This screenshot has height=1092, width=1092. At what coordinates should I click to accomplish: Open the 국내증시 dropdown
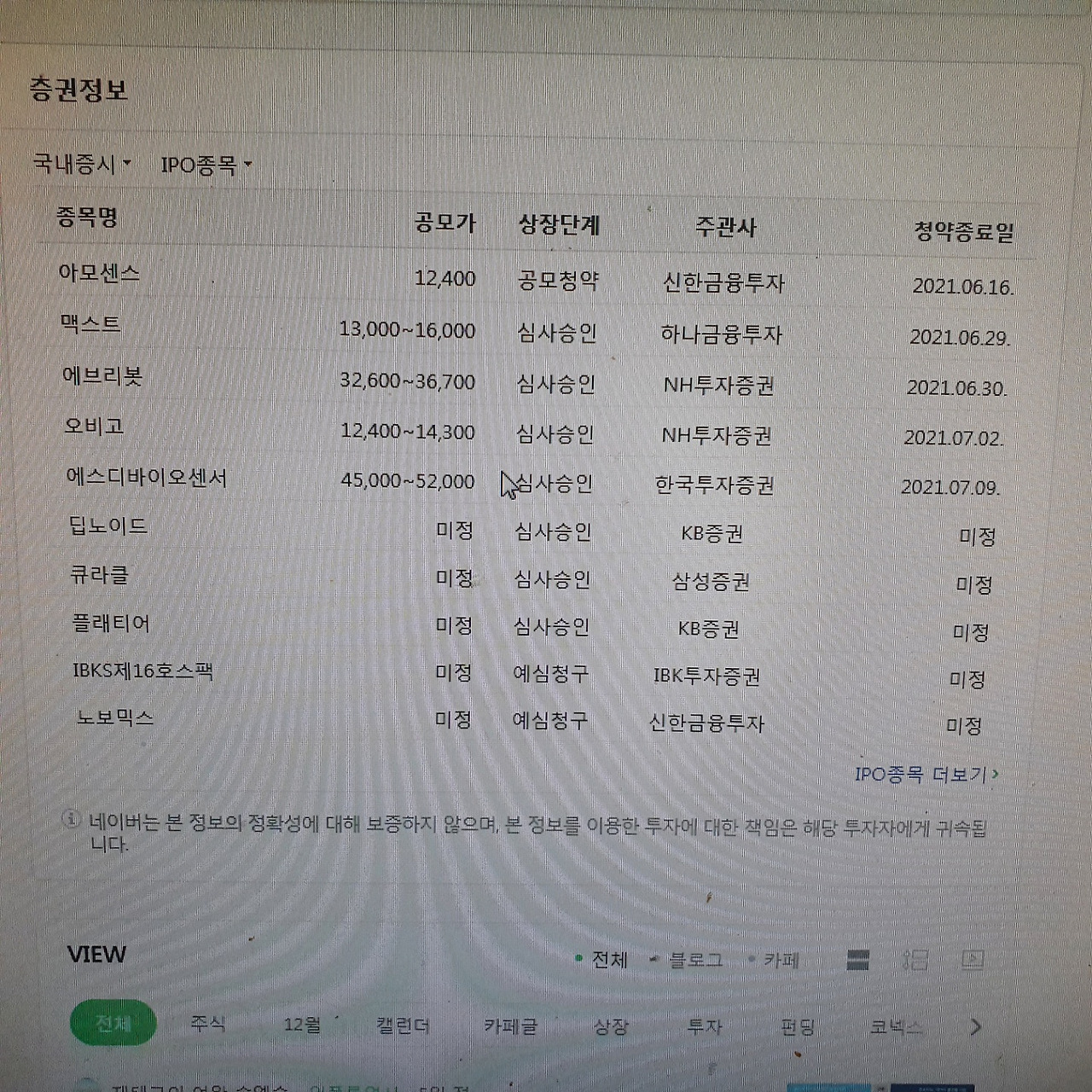click(82, 162)
